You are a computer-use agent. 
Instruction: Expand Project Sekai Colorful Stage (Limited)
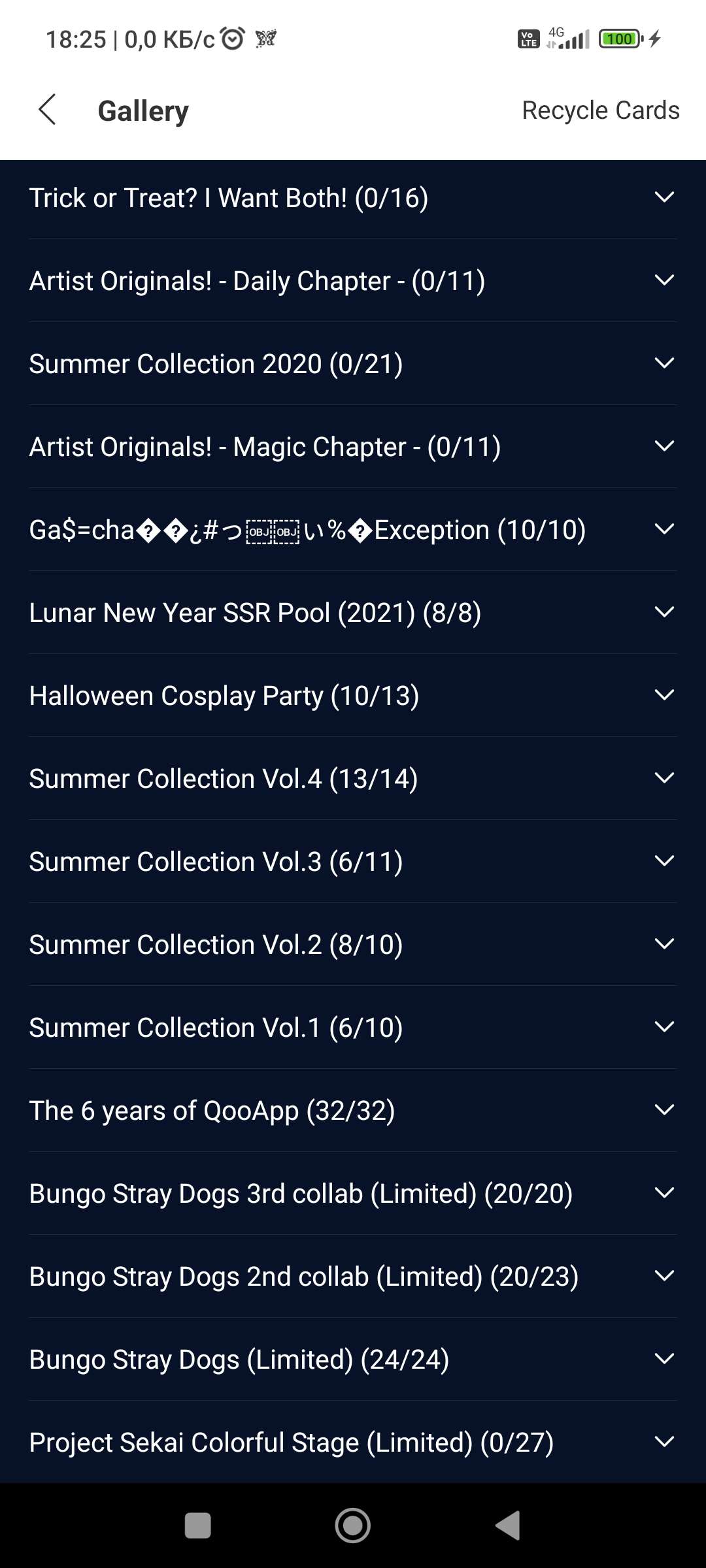[x=664, y=1442]
